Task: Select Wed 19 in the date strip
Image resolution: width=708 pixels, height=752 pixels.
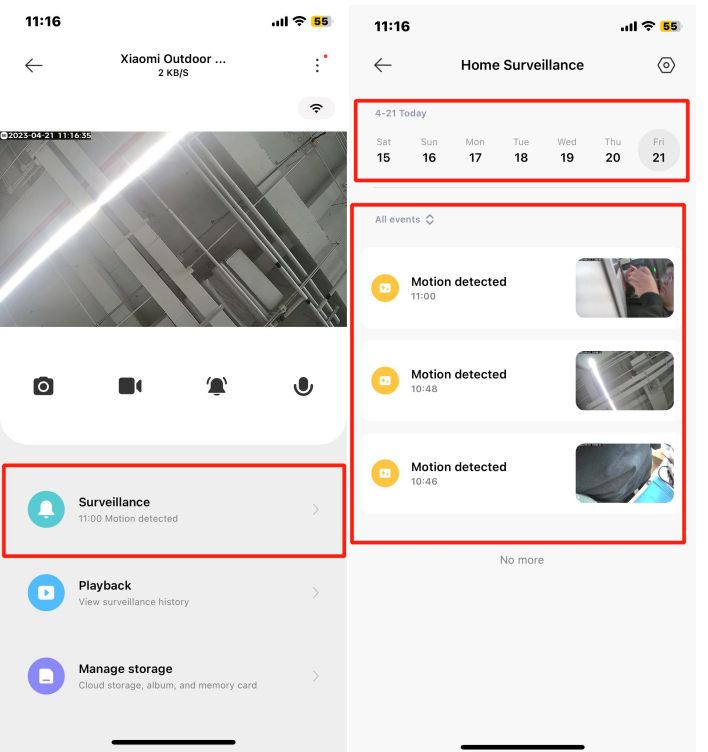Action: click(567, 151)
